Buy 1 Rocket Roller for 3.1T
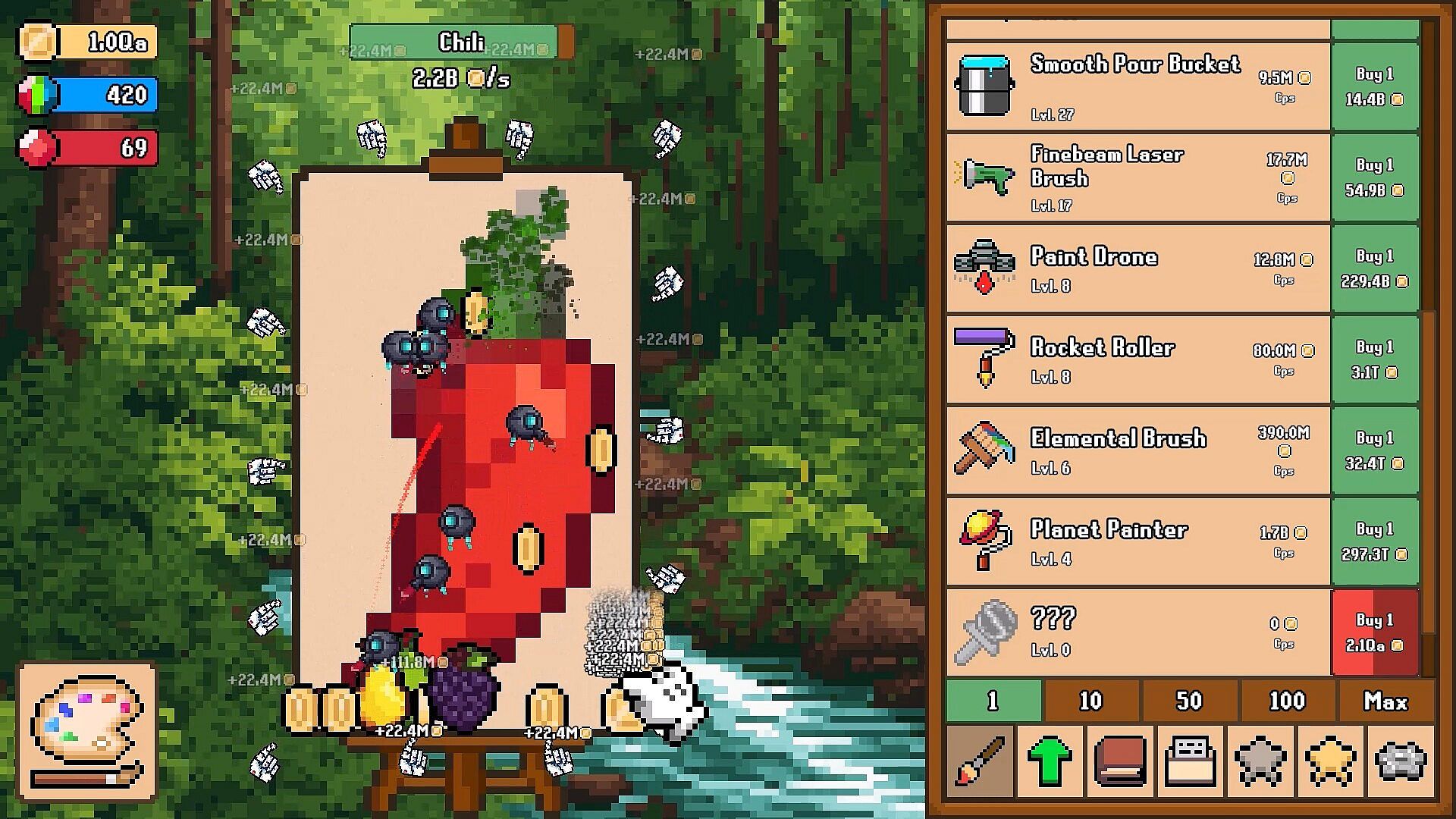This screenshot has width=1456, height=819. [x=1374, y=359]
